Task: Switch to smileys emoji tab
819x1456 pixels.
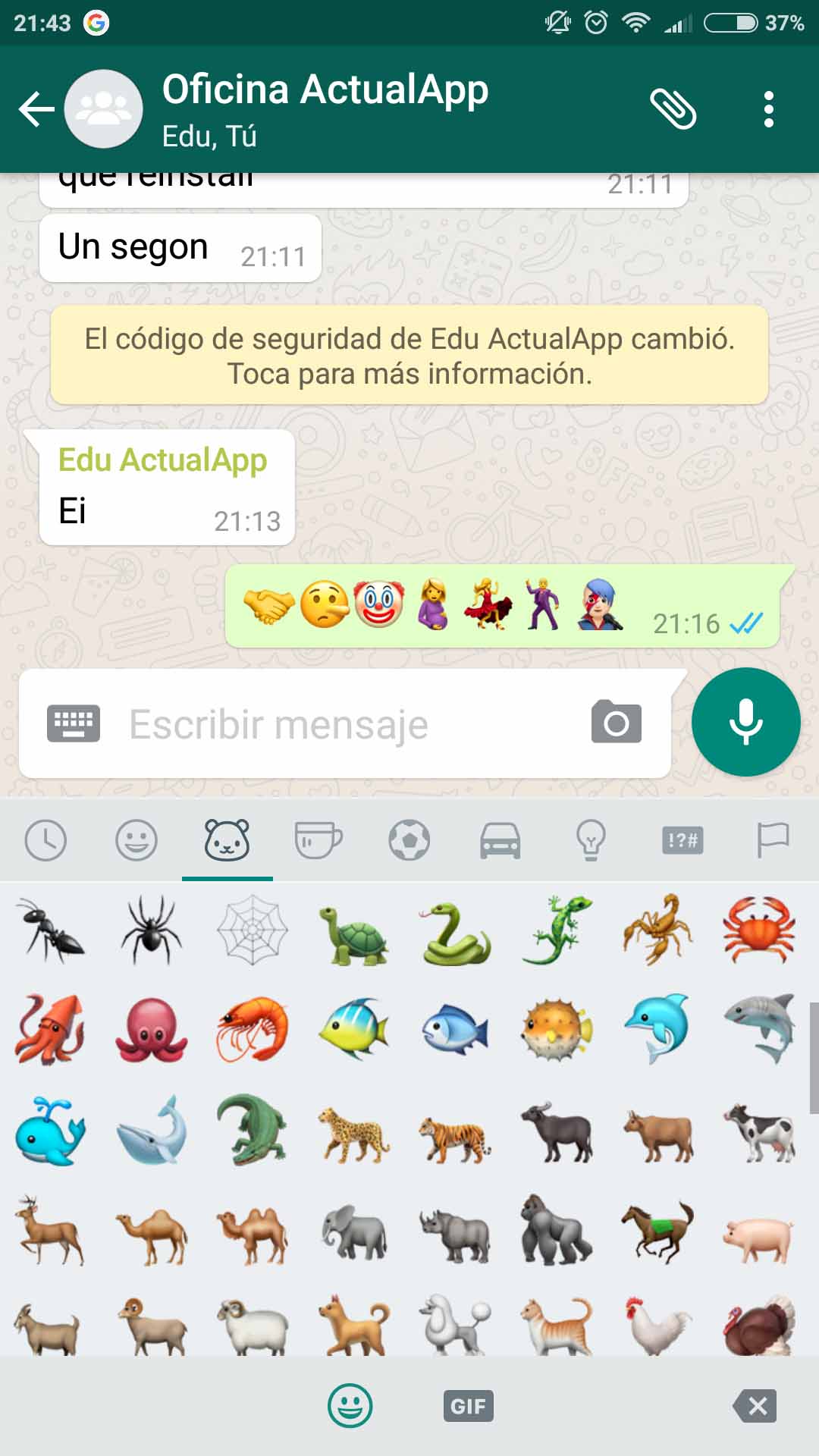Action: (x=136, y=840)
